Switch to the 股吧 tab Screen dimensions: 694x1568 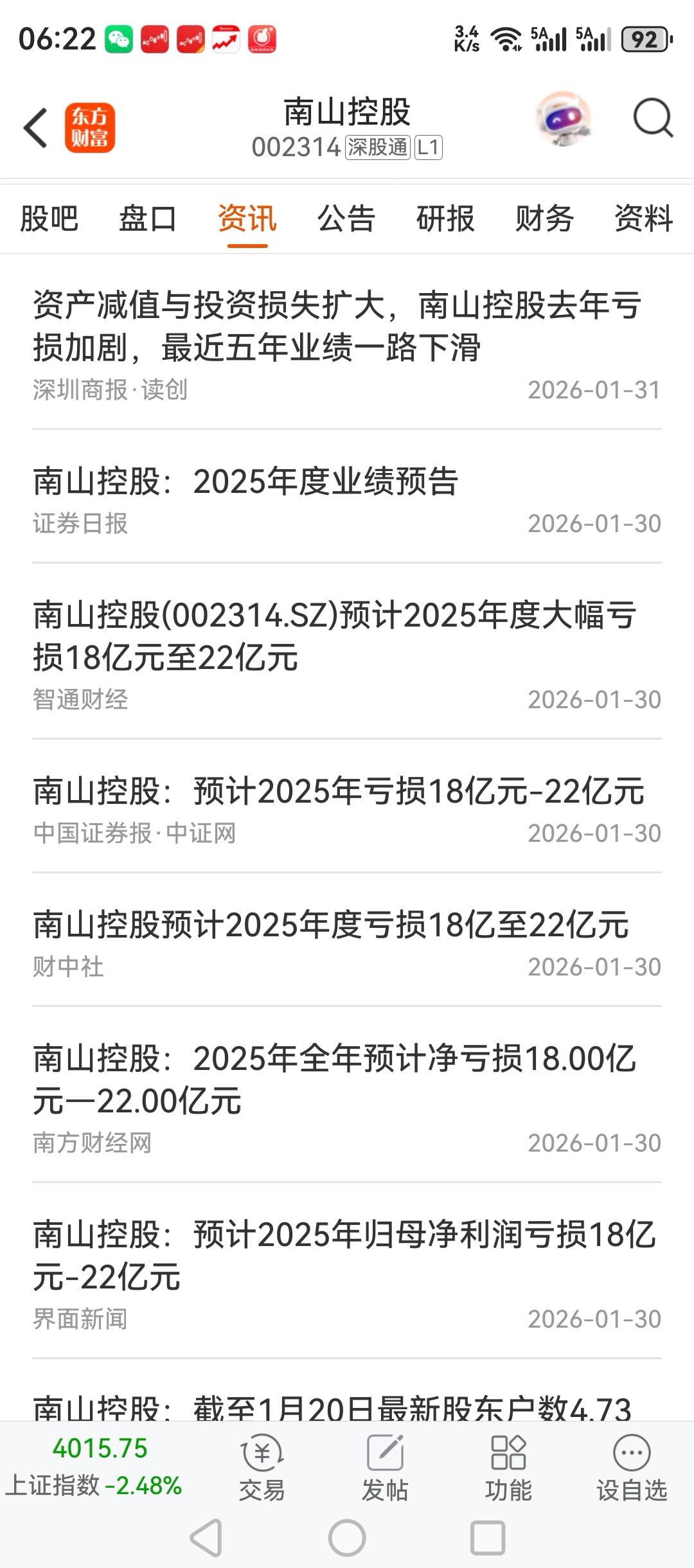49,218
